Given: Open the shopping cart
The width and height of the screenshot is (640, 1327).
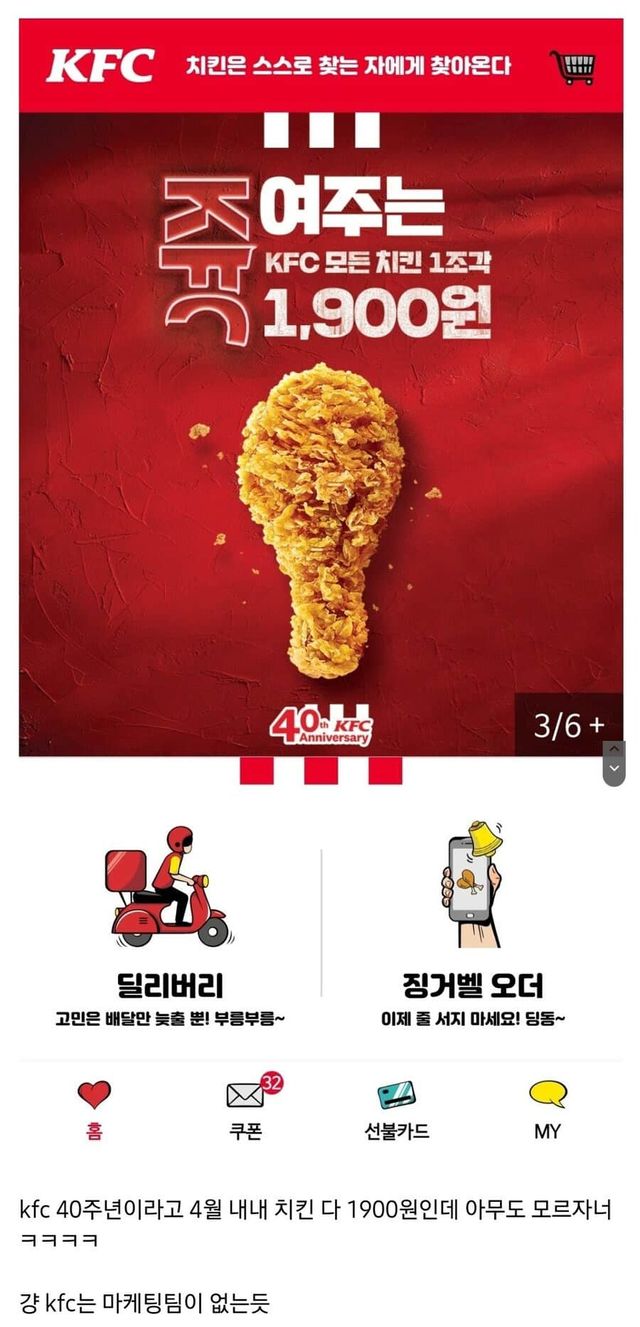Looking at the screenshot, I should coord(573,67).
